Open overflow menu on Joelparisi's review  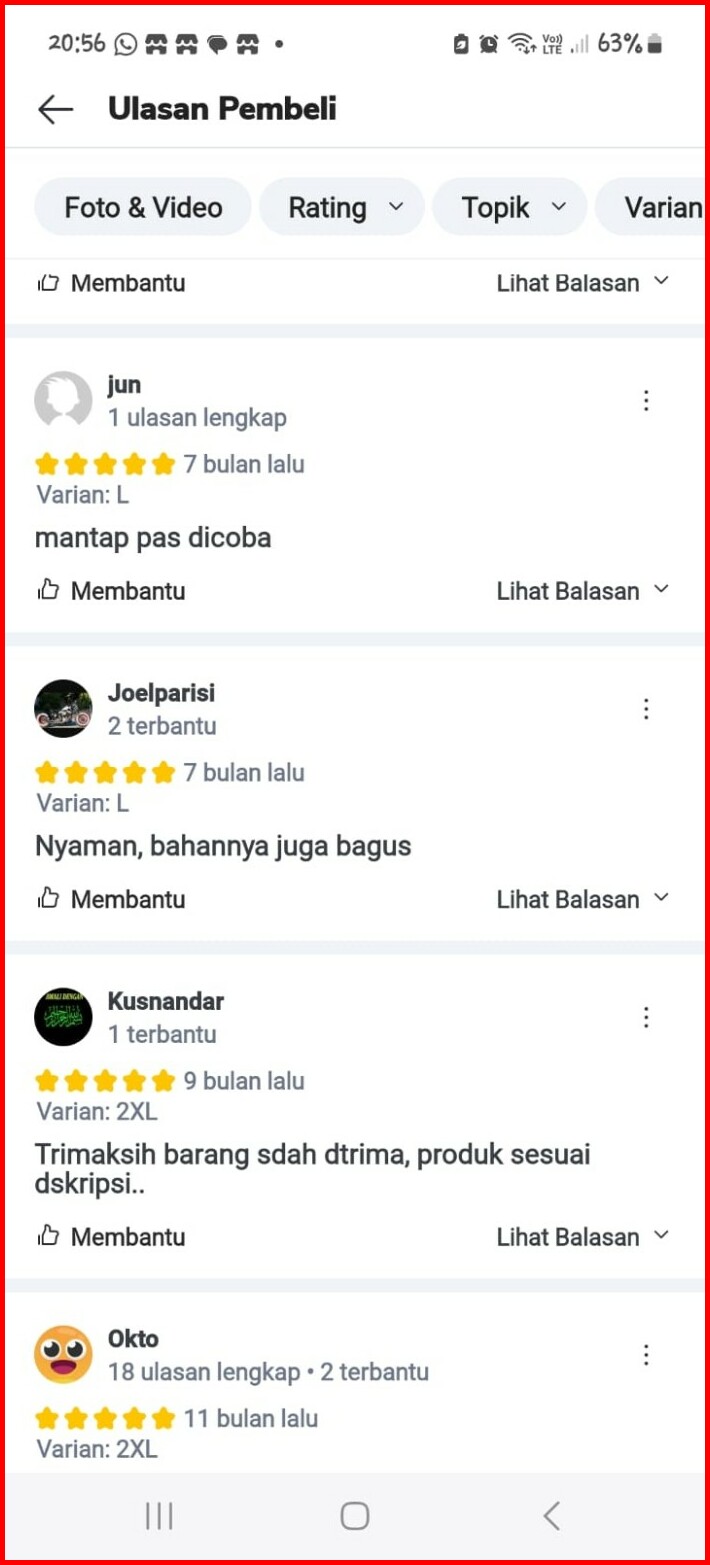click(x=646, y=709)
